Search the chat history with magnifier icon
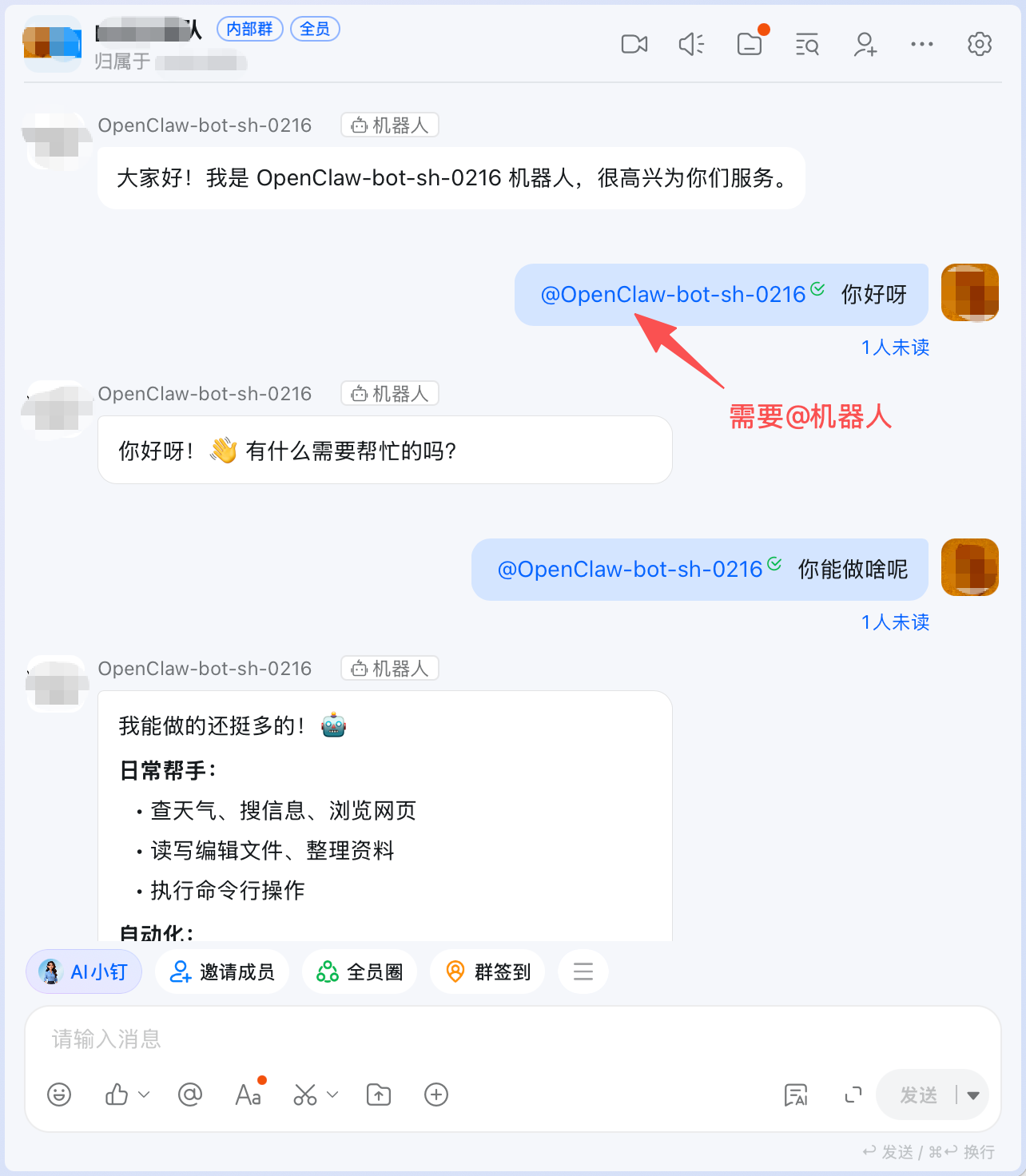The image size is (1026, 1176). 807,45
